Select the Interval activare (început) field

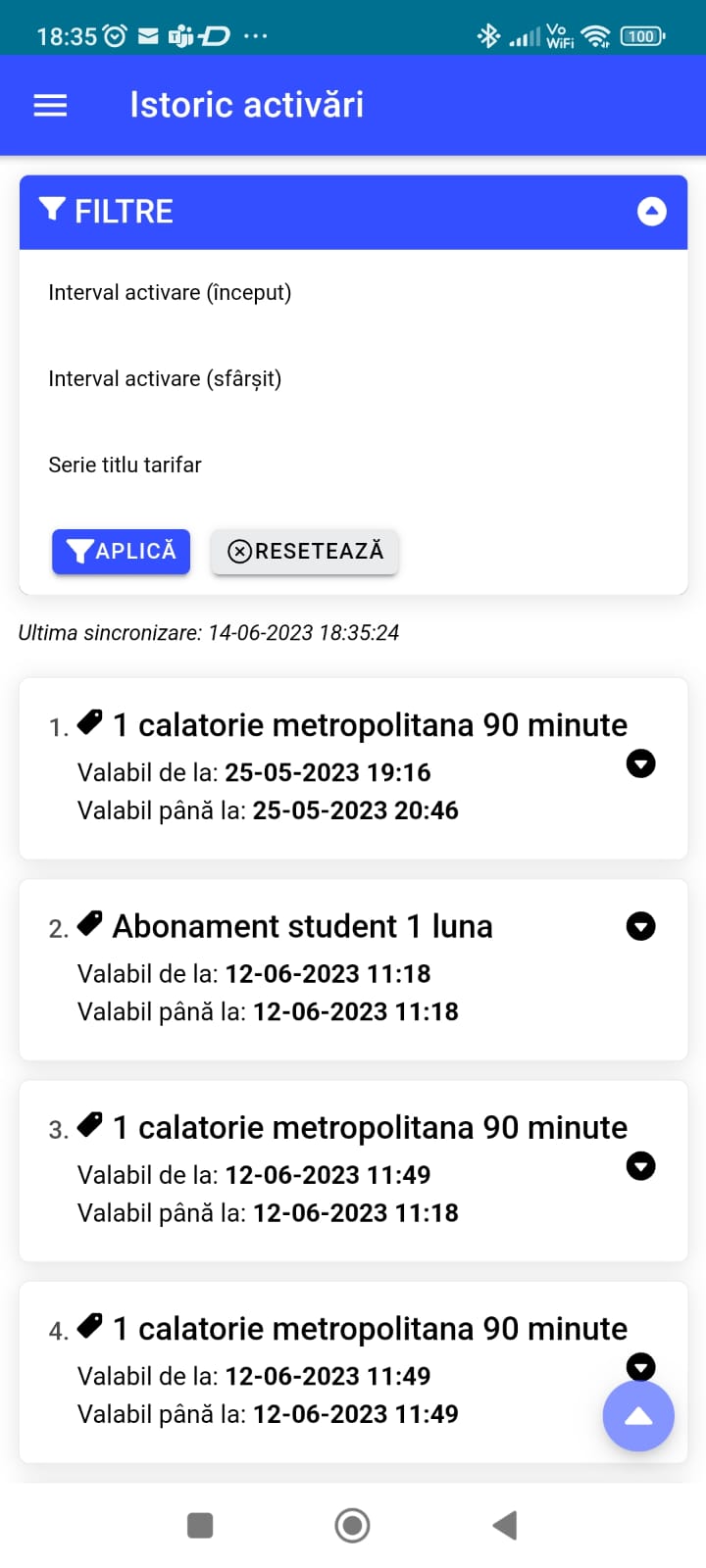(x=353, y=293)
